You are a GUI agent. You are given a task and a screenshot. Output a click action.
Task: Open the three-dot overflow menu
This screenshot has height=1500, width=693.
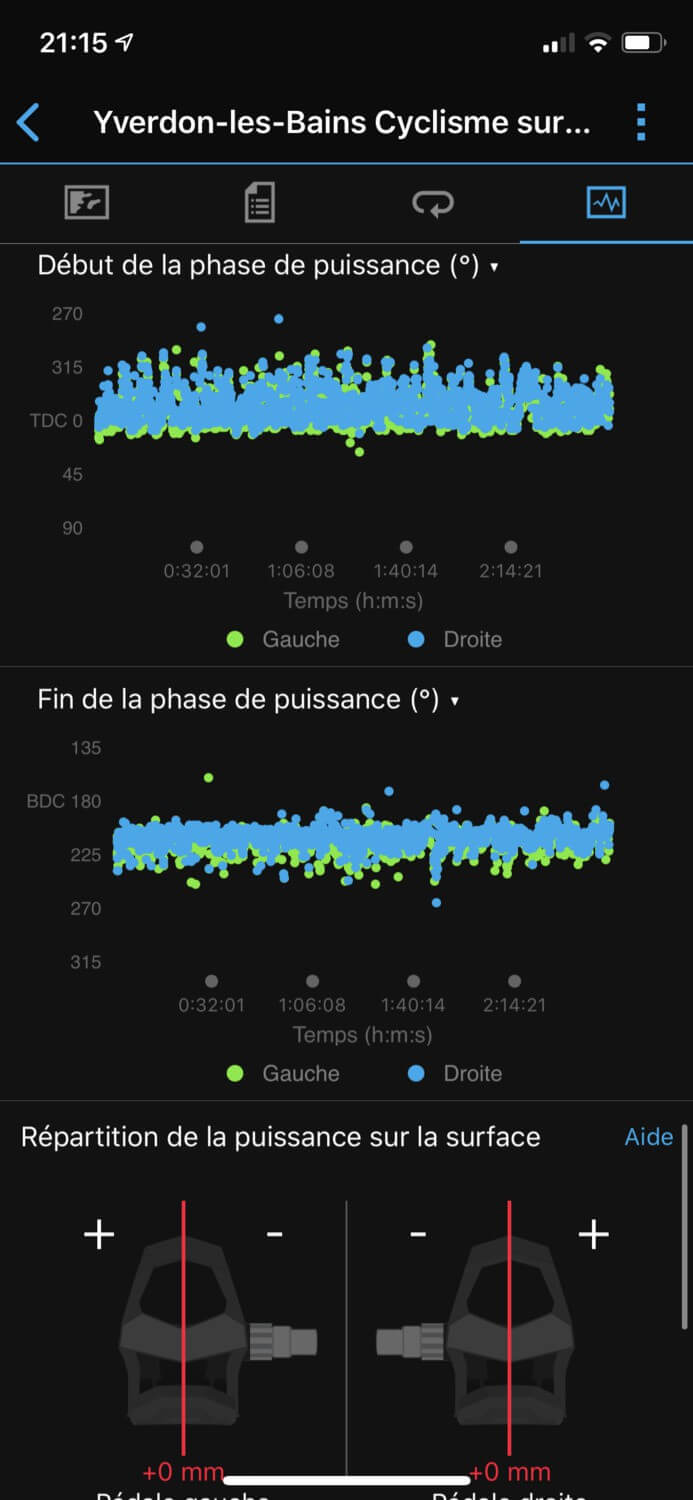coord(641,122)
